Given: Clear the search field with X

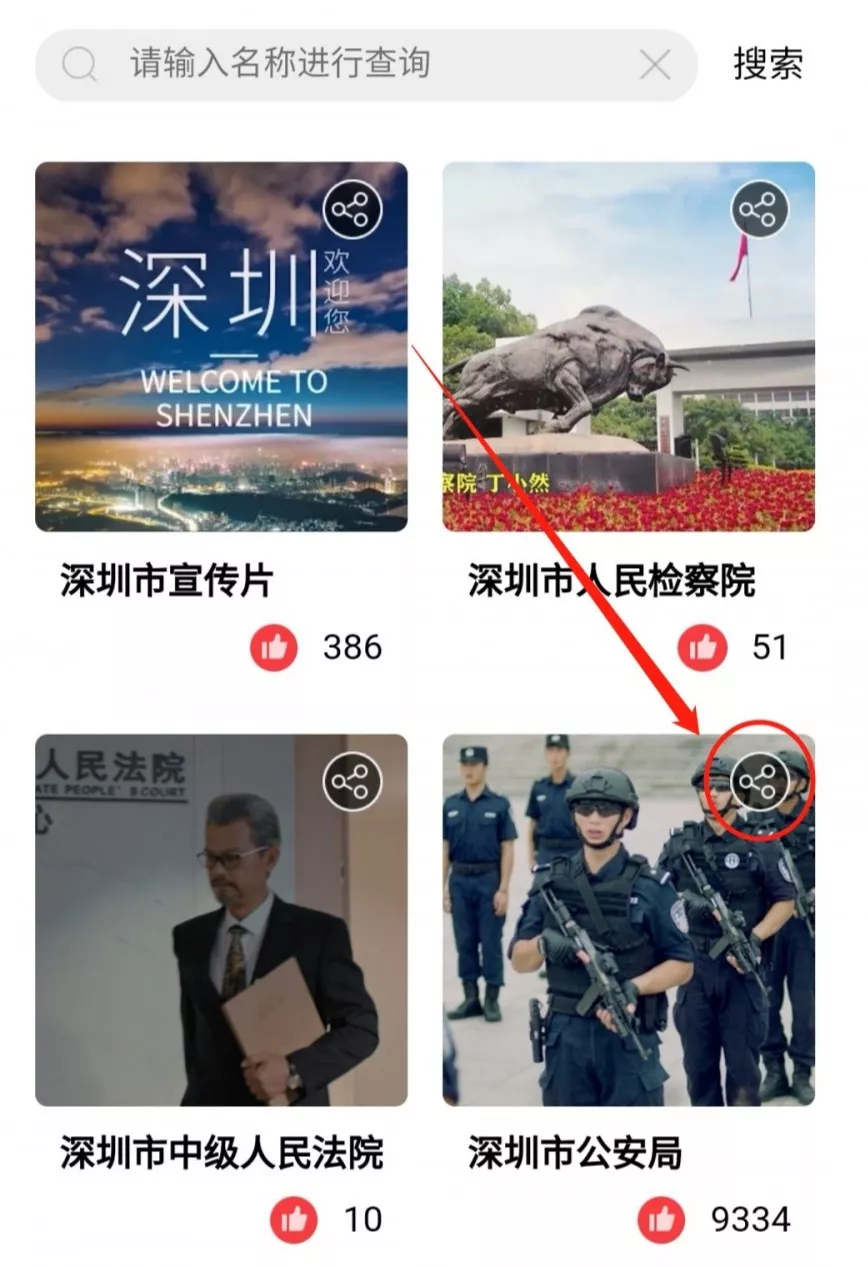Looking at the screenshot, I should (655, 66).
